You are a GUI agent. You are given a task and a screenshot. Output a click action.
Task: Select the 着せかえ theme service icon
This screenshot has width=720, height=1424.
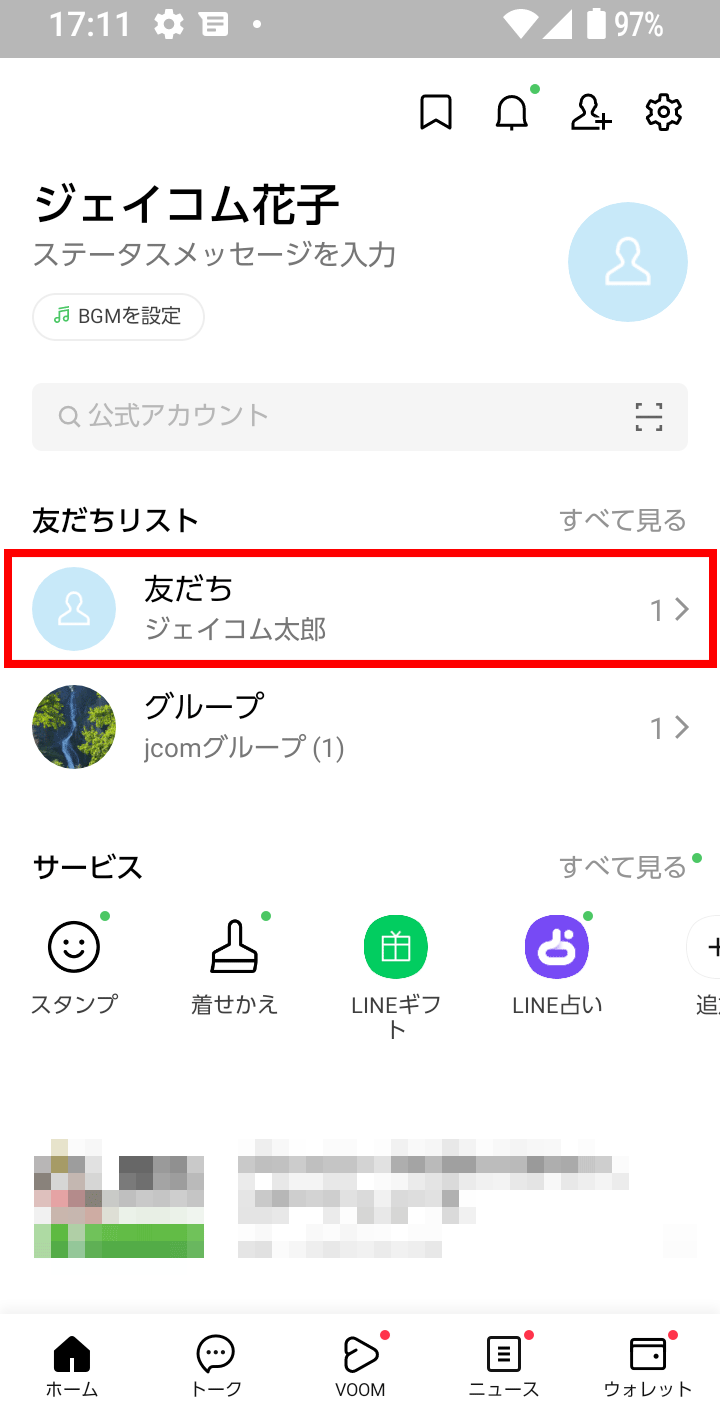coord(235,946)
